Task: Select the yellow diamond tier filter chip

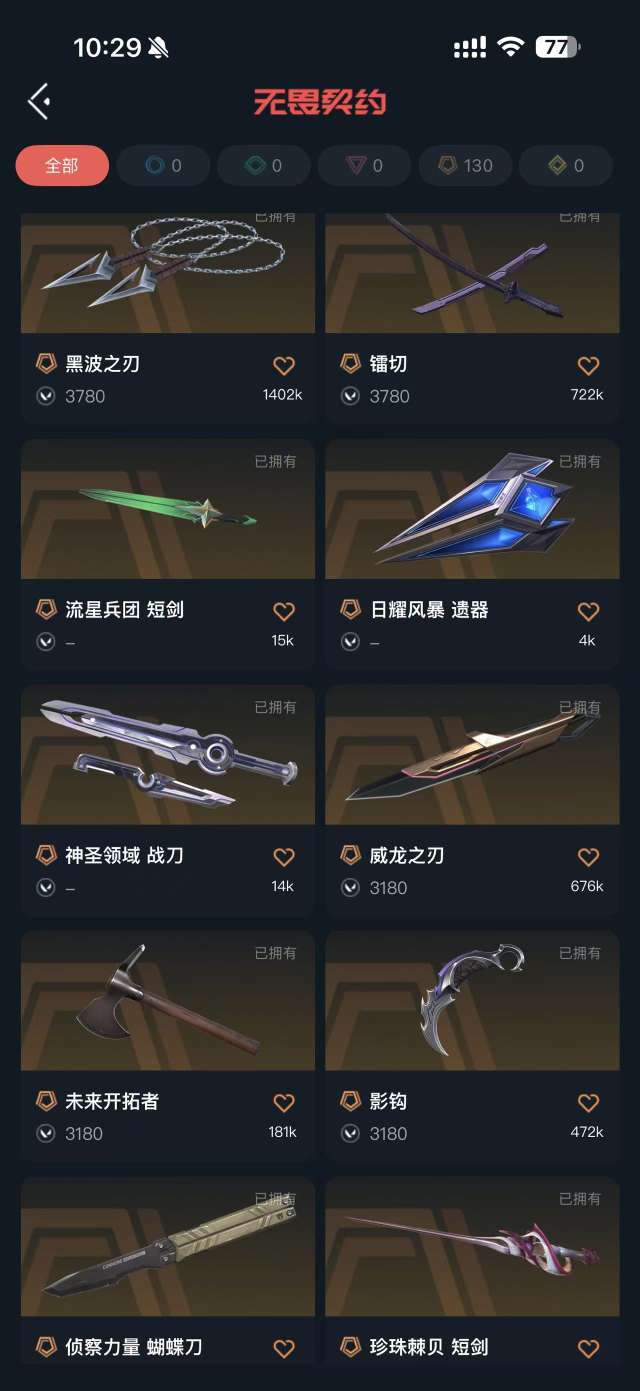Action: [566, 166]
